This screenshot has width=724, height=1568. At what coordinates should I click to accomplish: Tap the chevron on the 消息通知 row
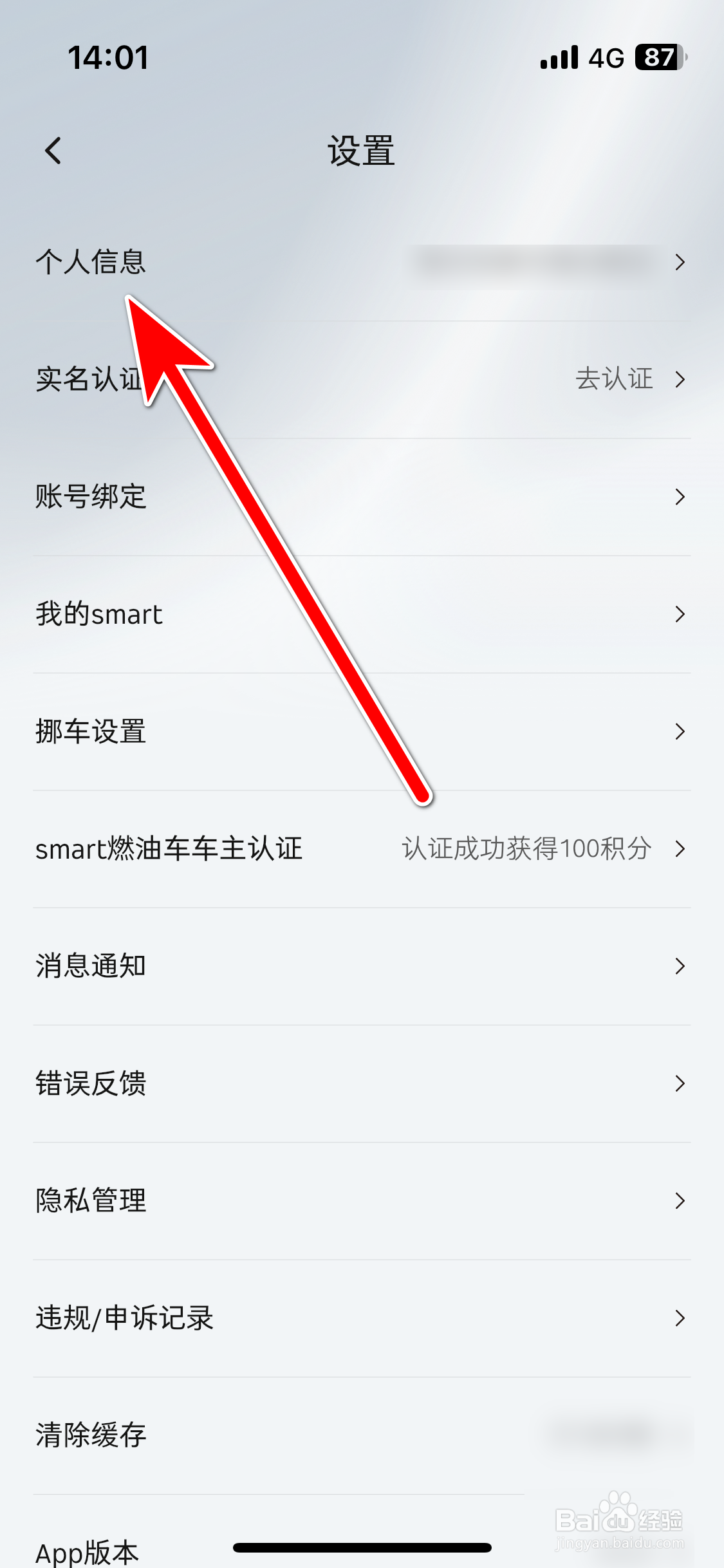pos(680,965)
